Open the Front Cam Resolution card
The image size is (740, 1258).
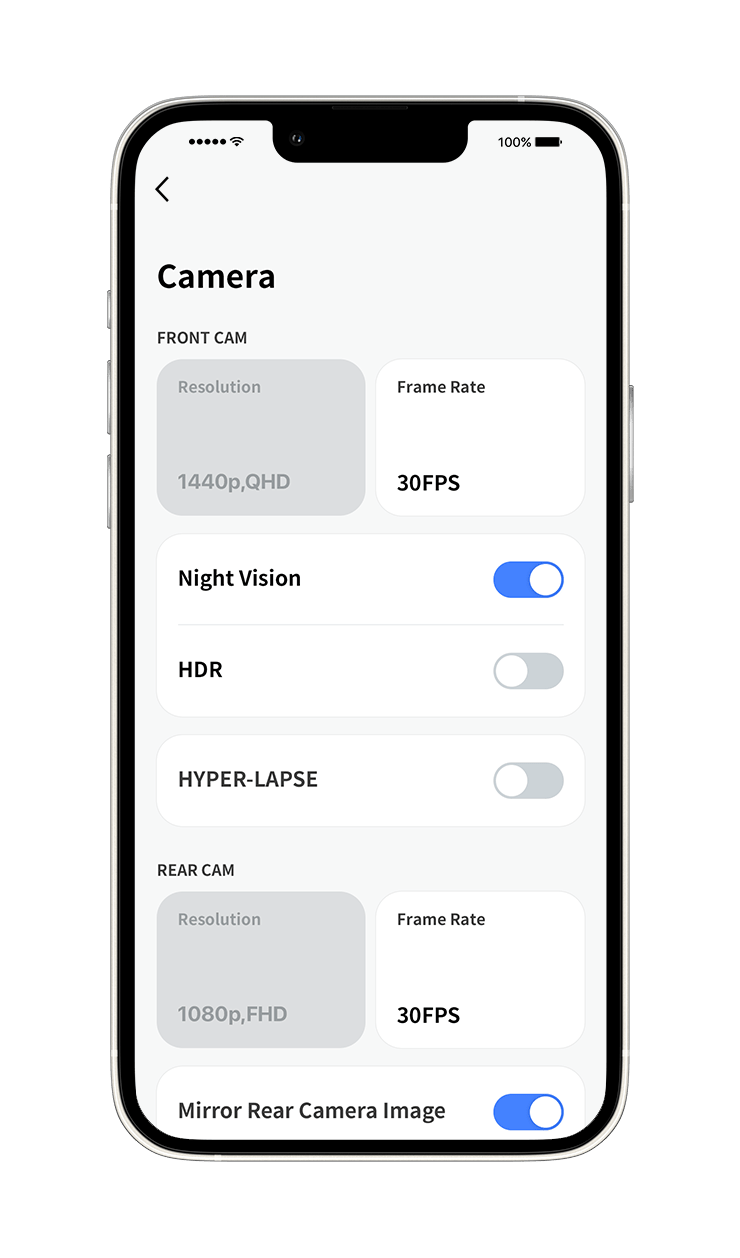pyautogui.click(x=261, y=437)
